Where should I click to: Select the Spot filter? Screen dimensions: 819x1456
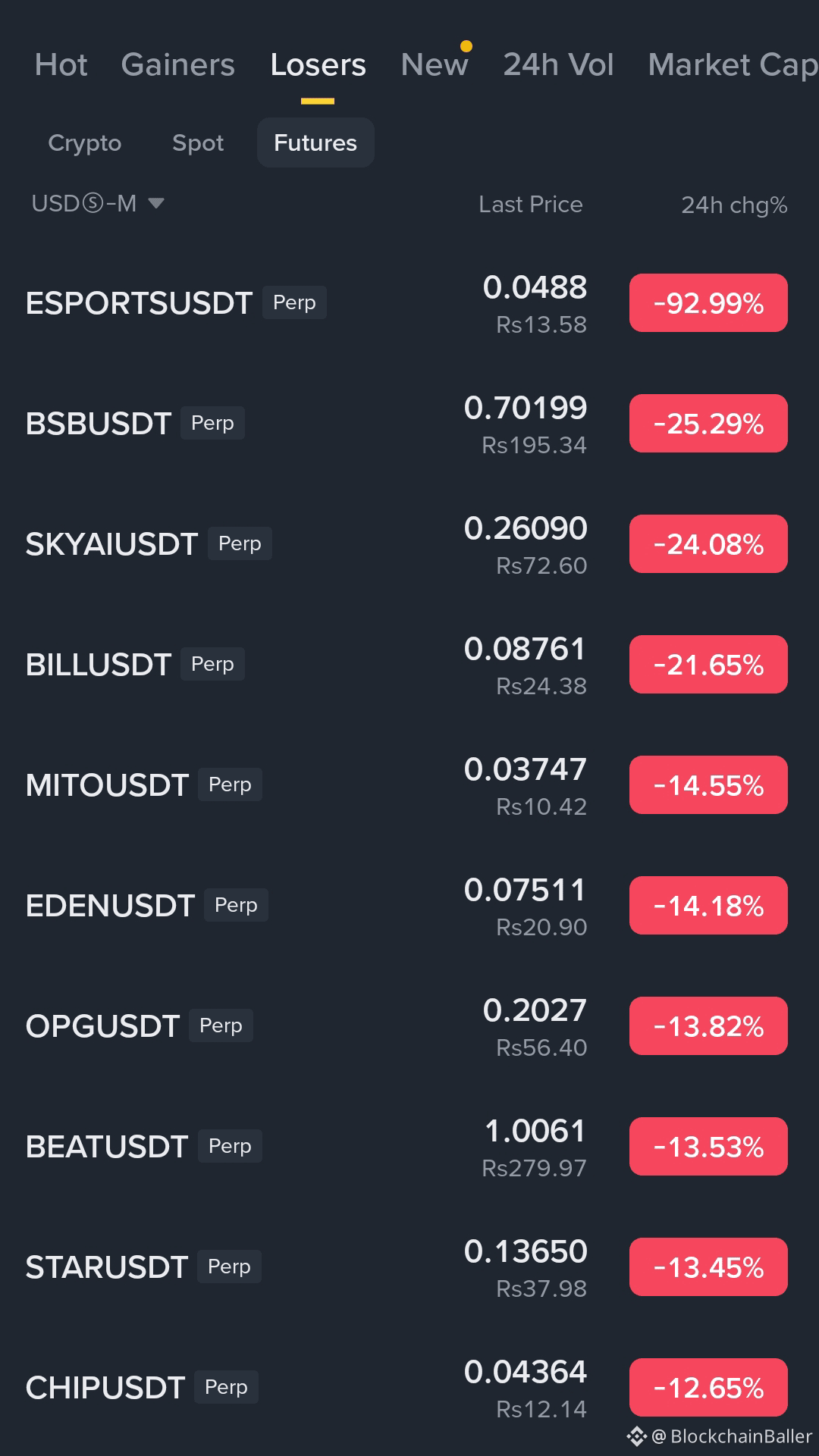(x=198, y=142)
